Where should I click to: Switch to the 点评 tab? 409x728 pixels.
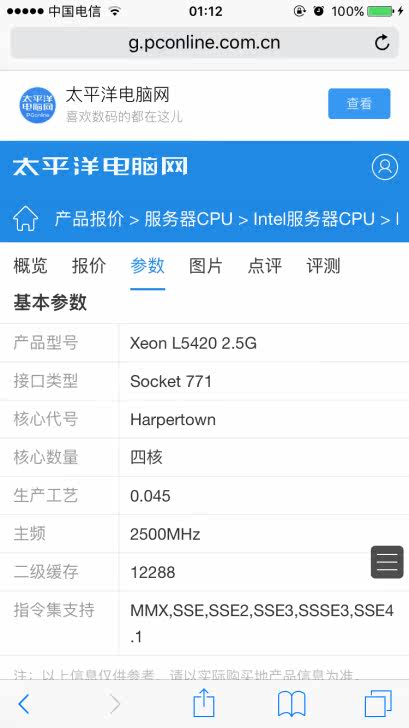[x=265, y=266]
